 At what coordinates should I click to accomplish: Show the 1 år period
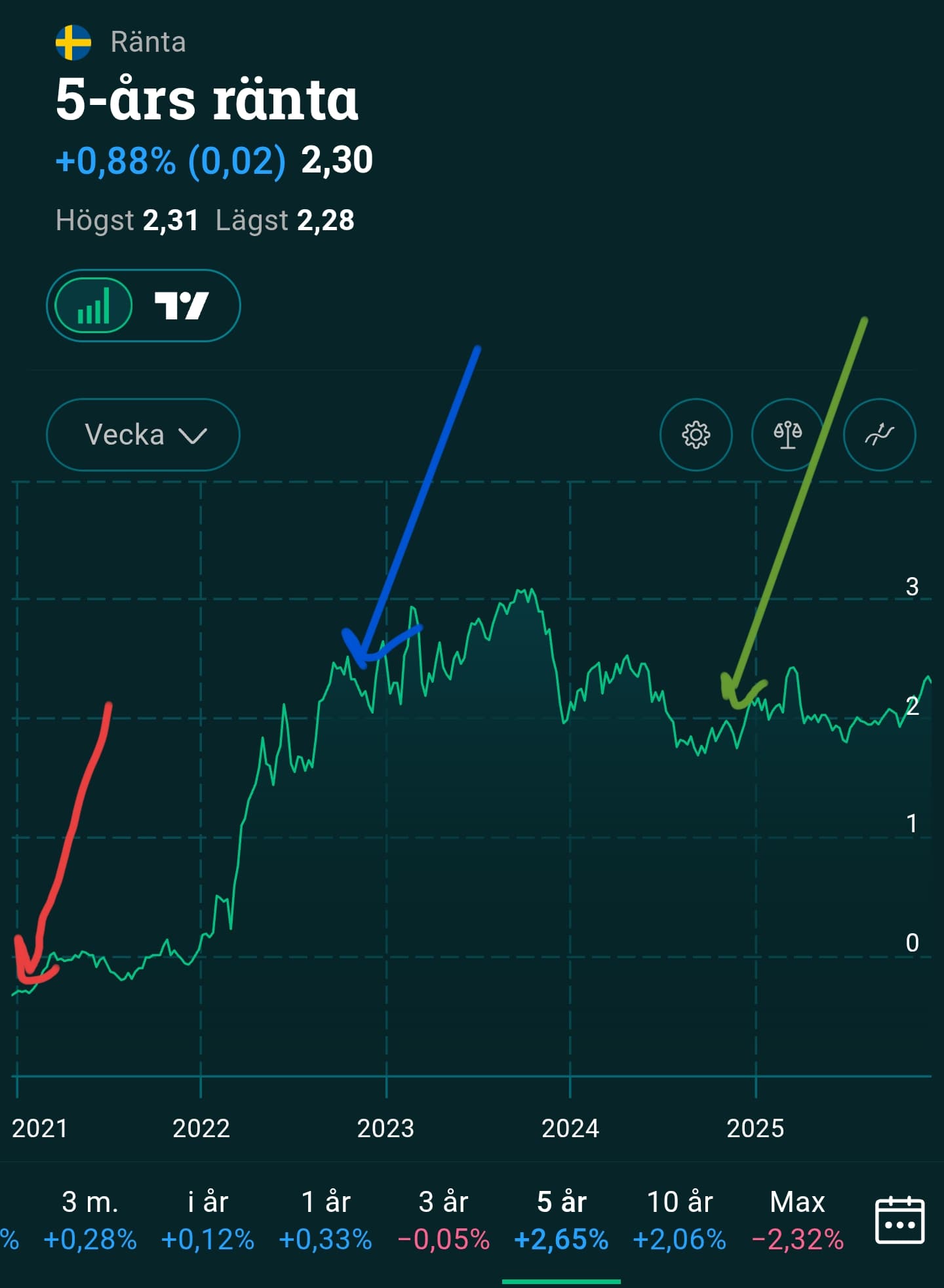pyautogui.click(x=325, y=1220)
